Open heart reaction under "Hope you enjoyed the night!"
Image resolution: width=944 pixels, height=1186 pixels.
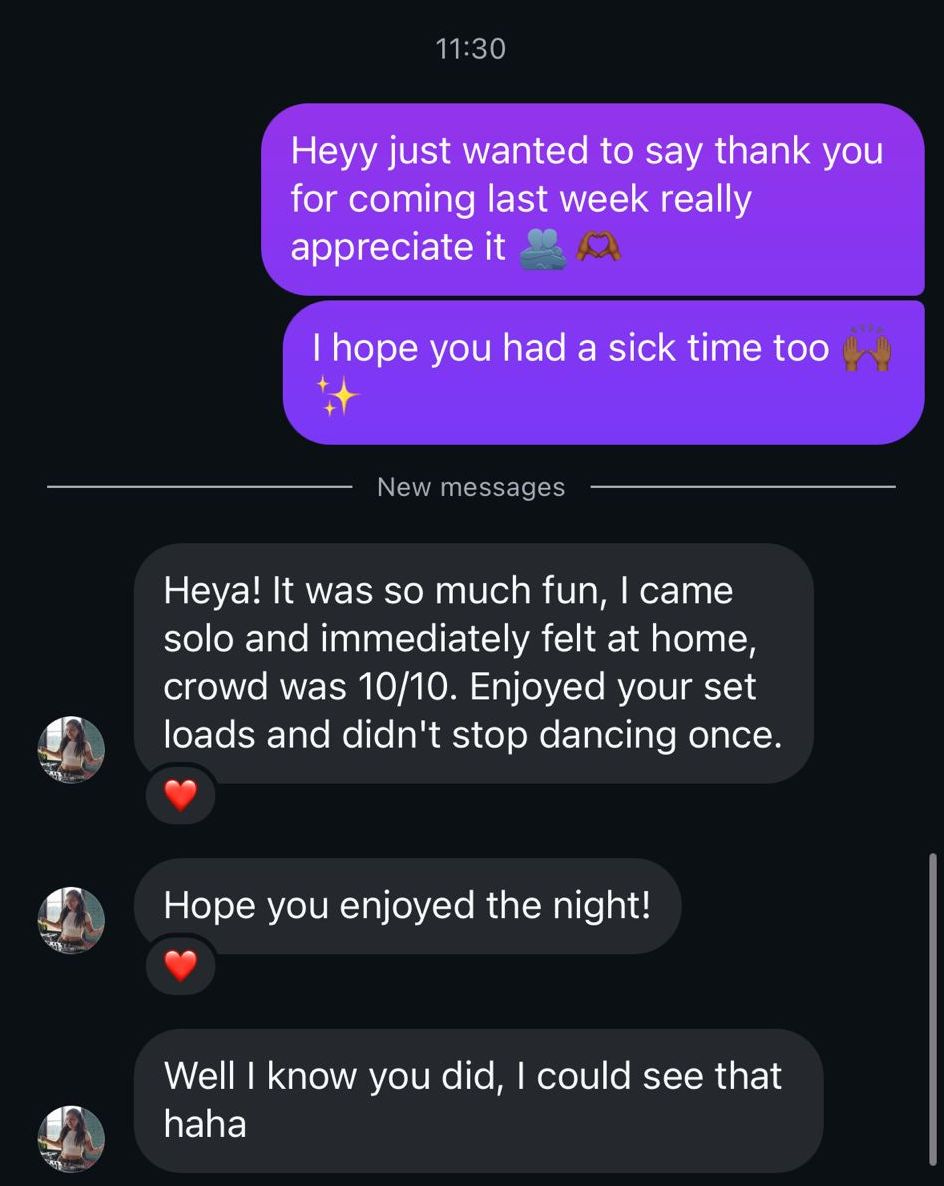click(180, 966)
